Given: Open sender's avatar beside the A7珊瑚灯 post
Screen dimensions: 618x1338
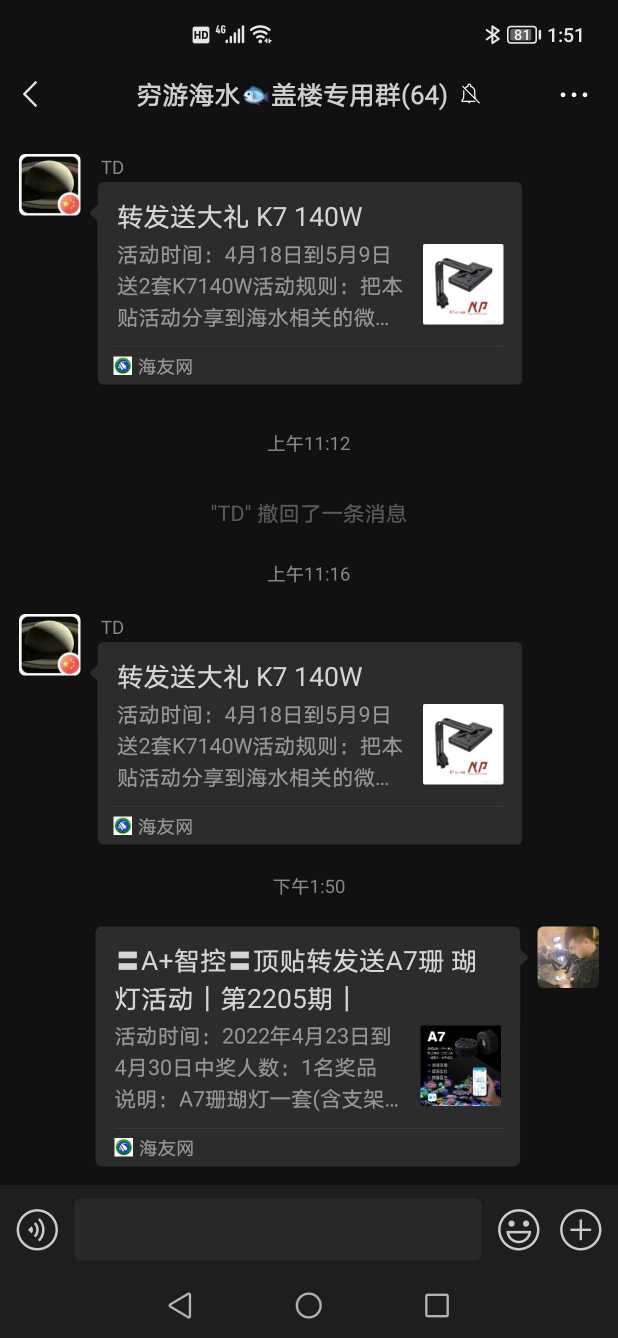Looking at the screenshot, I should tap(568, 957).
